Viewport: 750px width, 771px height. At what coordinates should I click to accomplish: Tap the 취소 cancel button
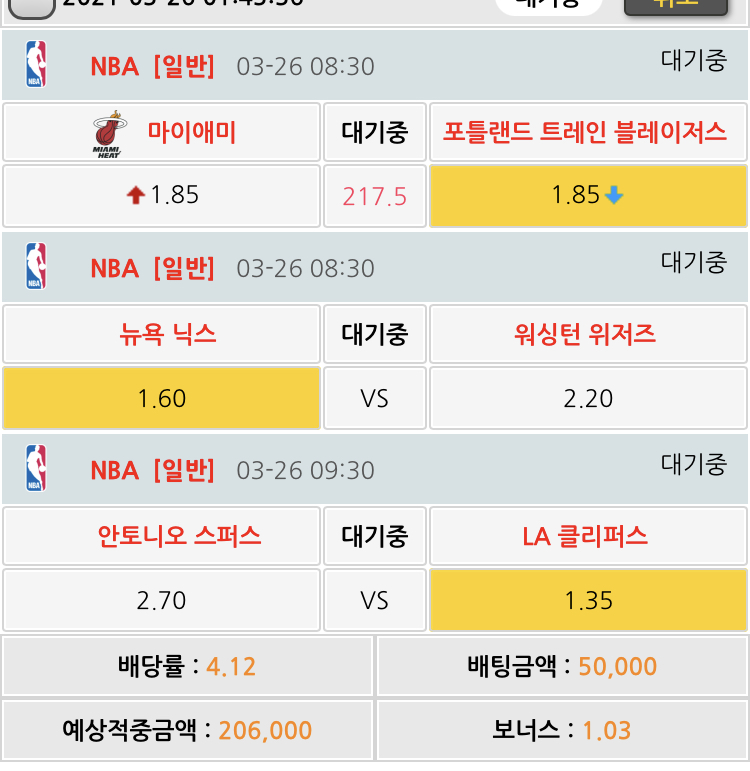tap(675, 5)
